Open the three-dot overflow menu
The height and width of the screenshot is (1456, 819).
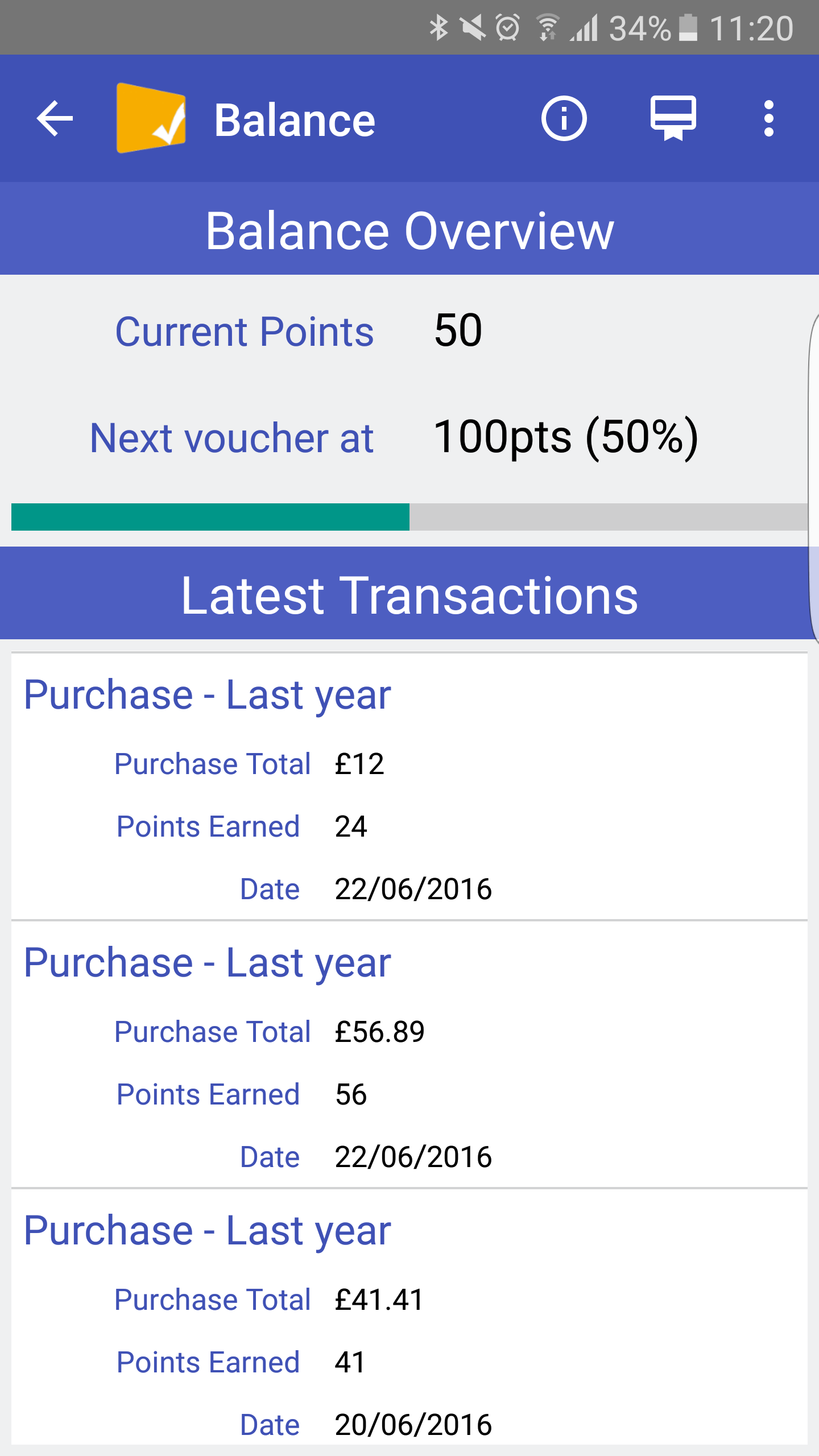pos(769,118)
